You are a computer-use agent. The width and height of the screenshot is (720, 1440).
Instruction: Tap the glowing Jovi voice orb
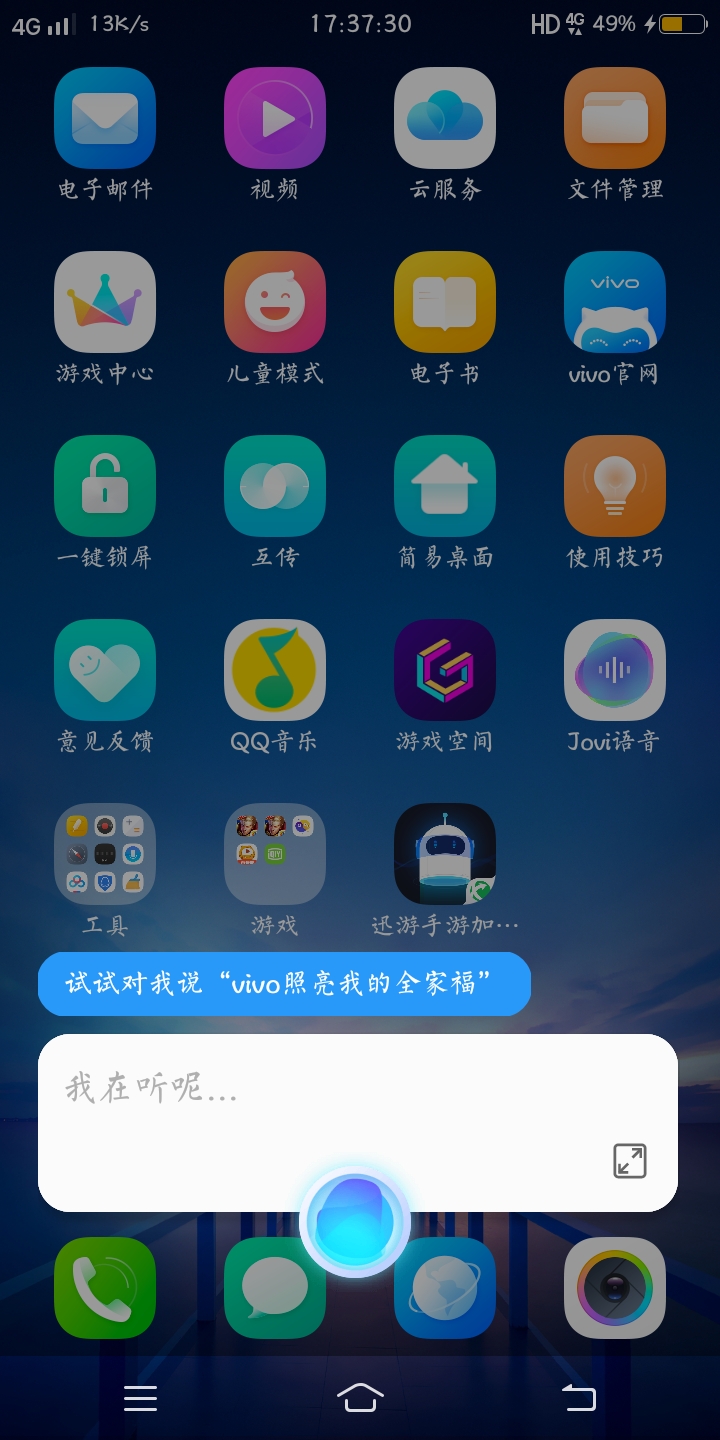click(355, 1221)
